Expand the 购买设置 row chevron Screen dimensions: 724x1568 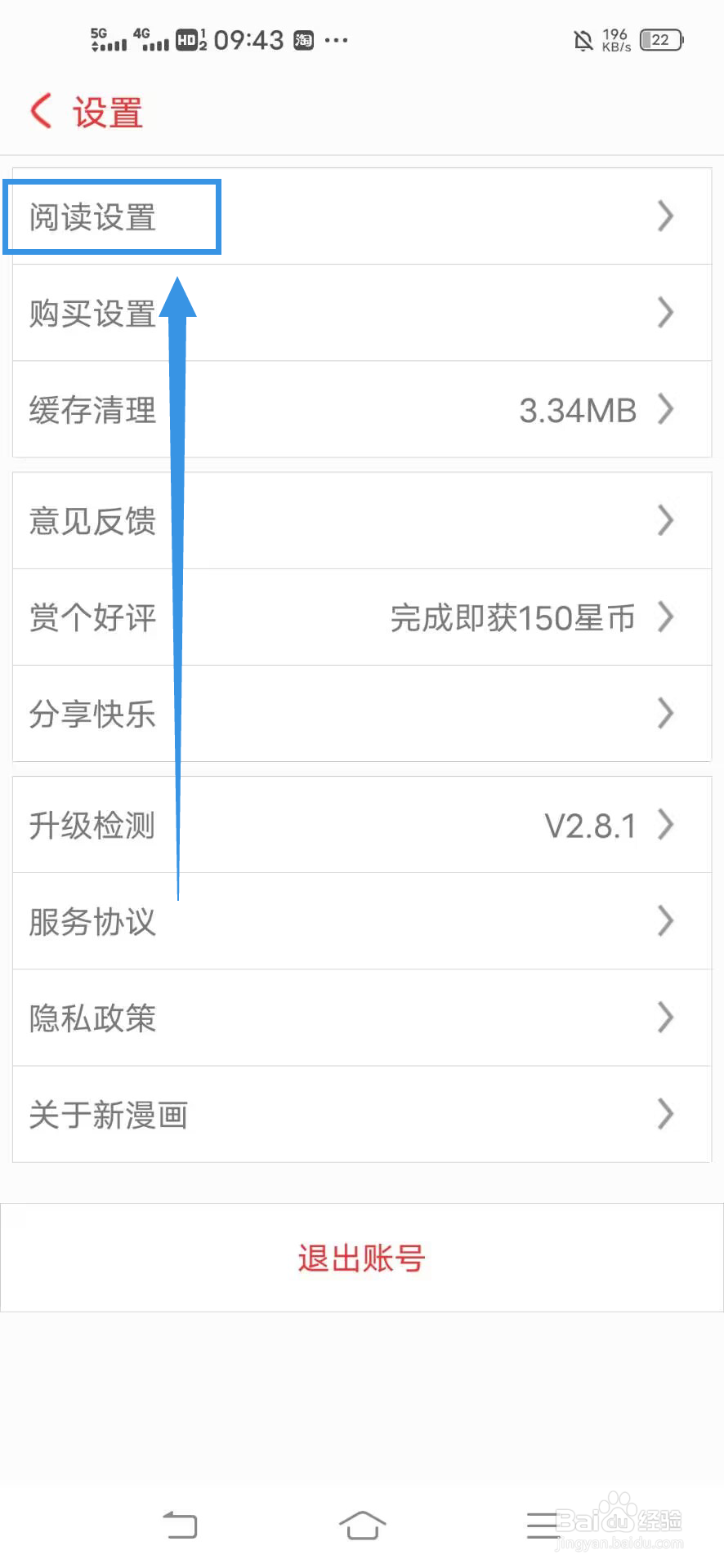666,313
